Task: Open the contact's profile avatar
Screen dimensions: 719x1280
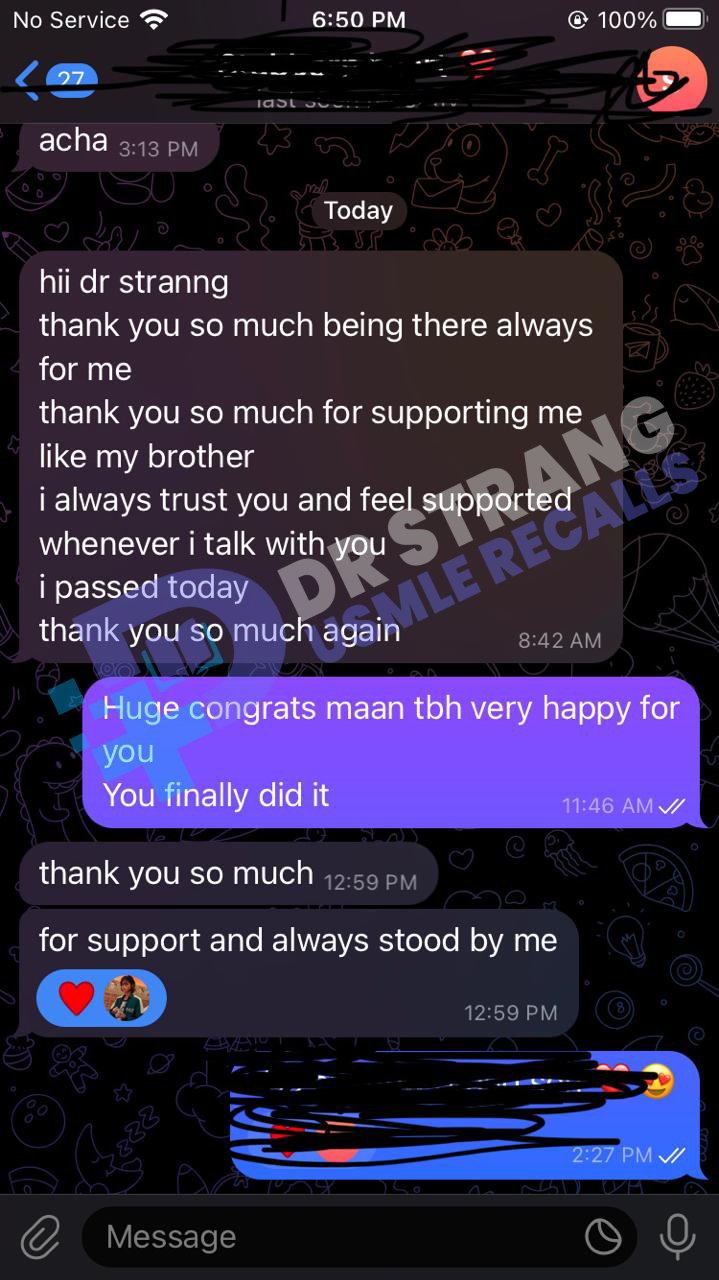Action: [672, 79]
